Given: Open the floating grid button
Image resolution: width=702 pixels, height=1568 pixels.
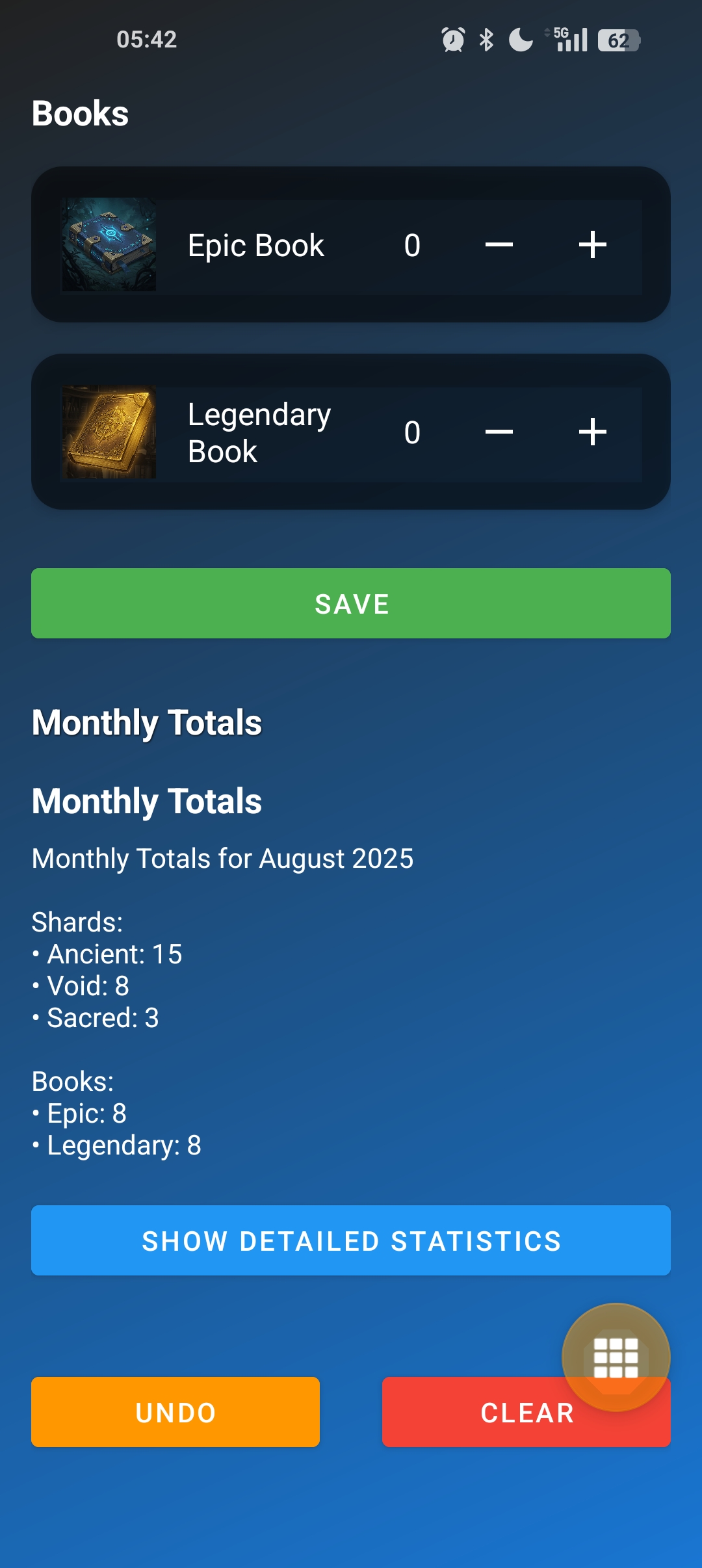Looking at the screenshot, I should 616,1356.
